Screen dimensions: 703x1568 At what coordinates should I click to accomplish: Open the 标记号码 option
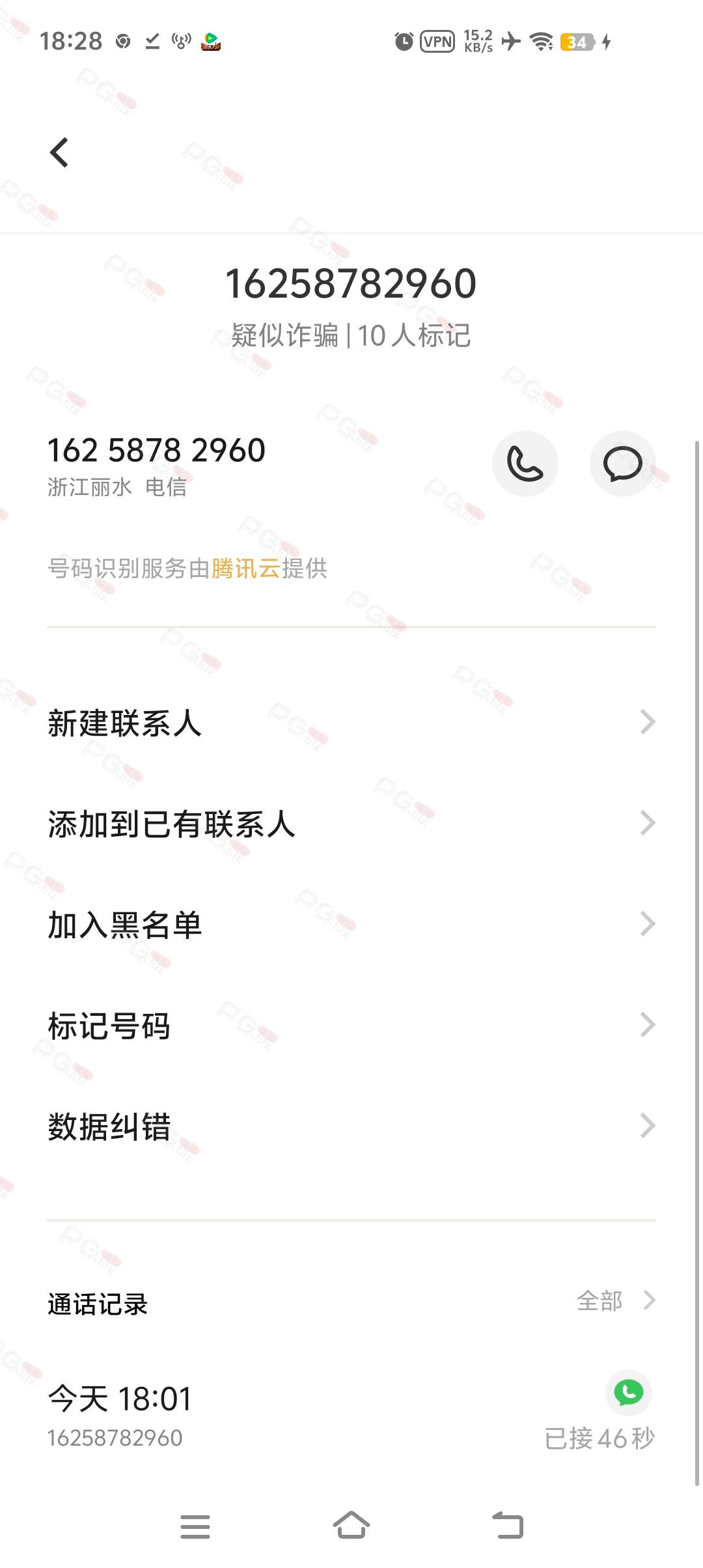tap(351, 1025)
